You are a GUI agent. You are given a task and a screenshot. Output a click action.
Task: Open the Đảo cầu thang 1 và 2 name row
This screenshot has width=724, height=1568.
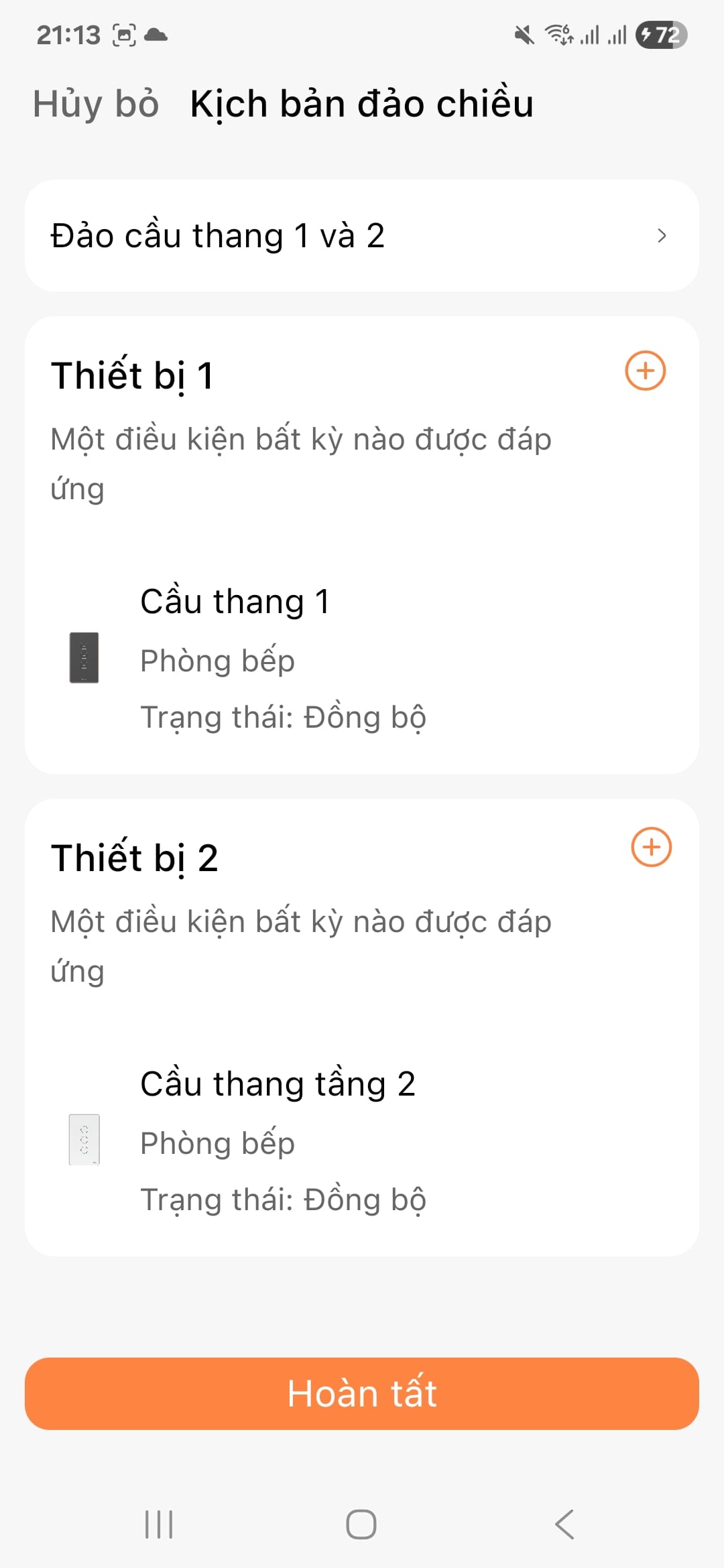pyautogui.click(x=362, y=236)
